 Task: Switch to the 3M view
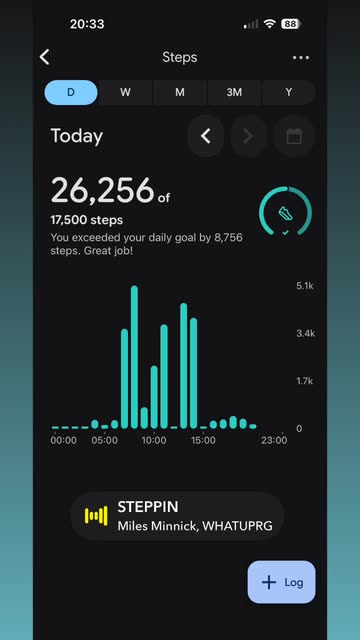click(x=234, y=92)
